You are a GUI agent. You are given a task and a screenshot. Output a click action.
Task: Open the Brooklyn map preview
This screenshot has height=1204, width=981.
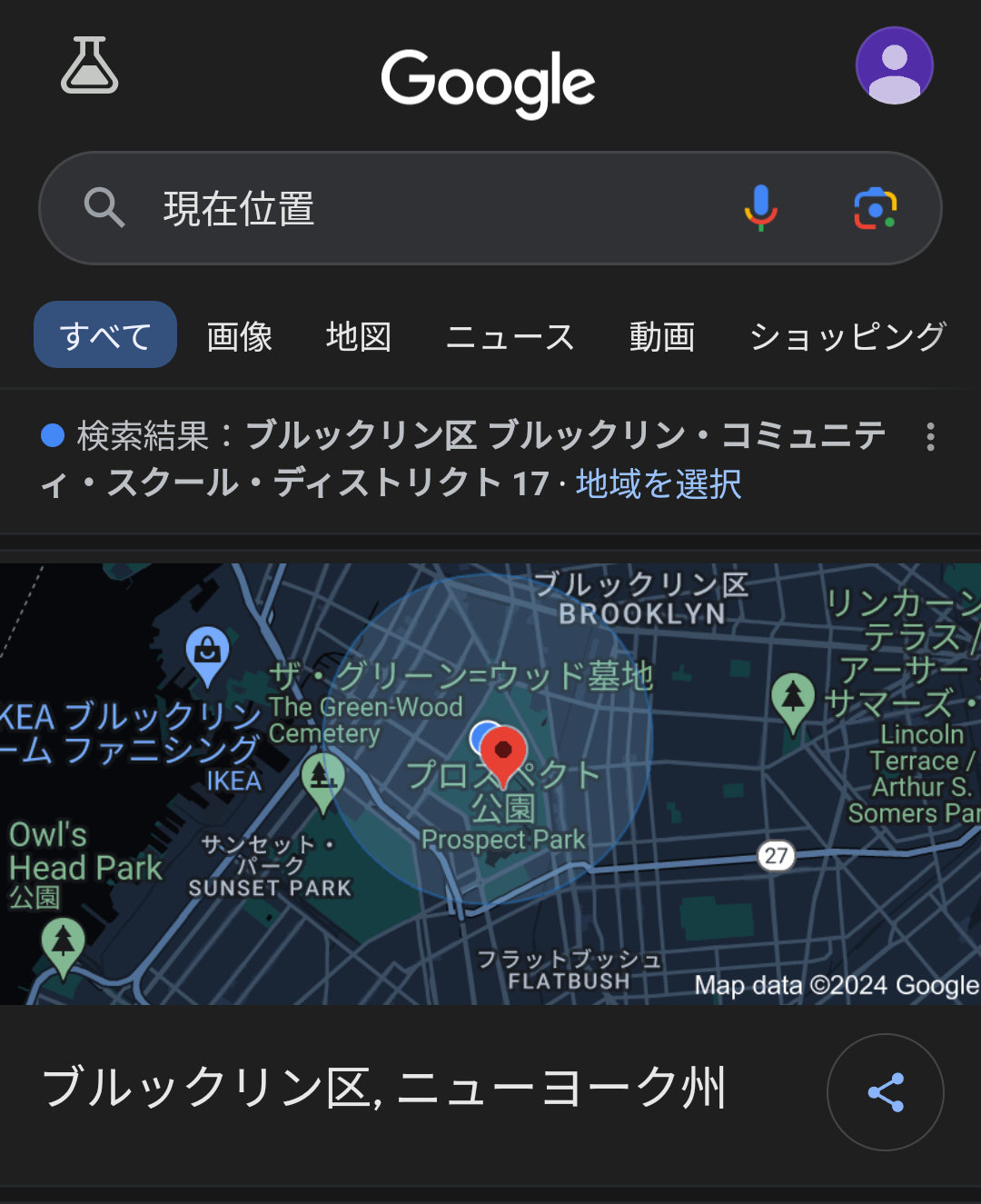490,783
